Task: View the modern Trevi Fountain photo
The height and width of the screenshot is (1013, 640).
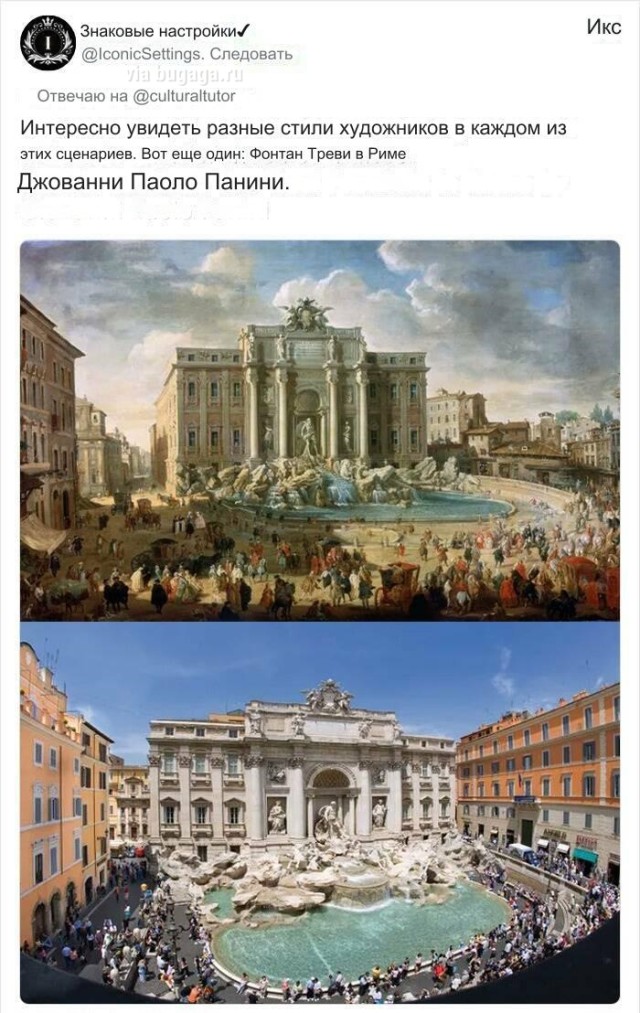Action: [x=319, y=812]
